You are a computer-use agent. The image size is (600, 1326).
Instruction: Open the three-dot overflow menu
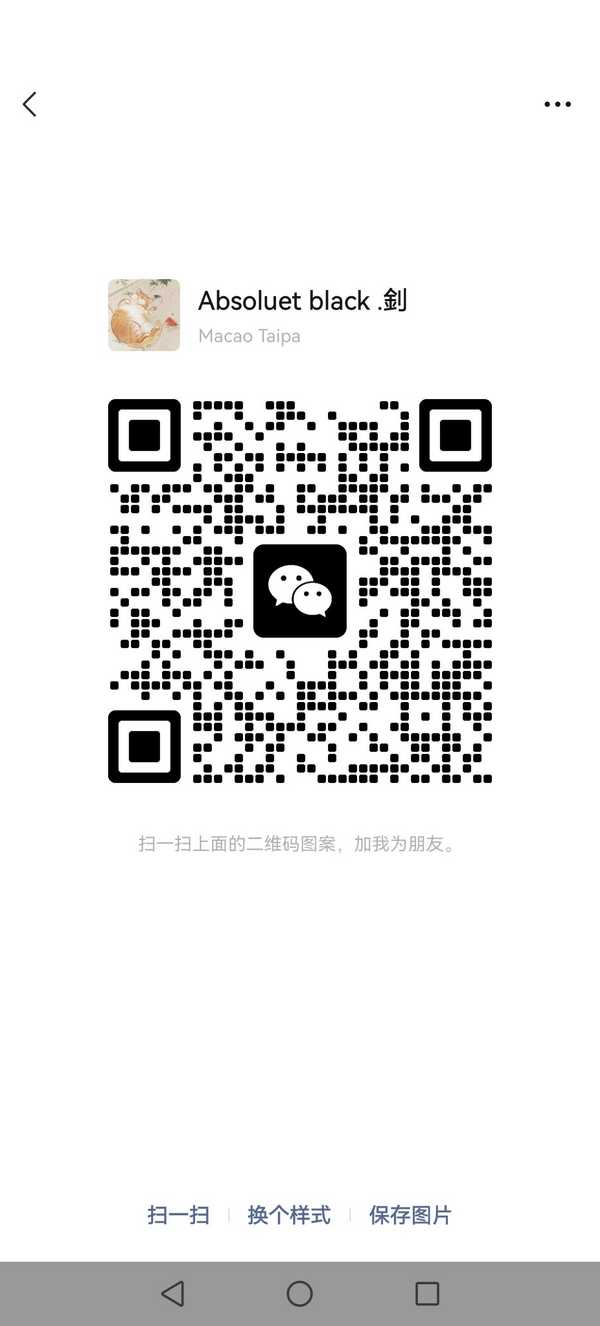coord(557,104)
